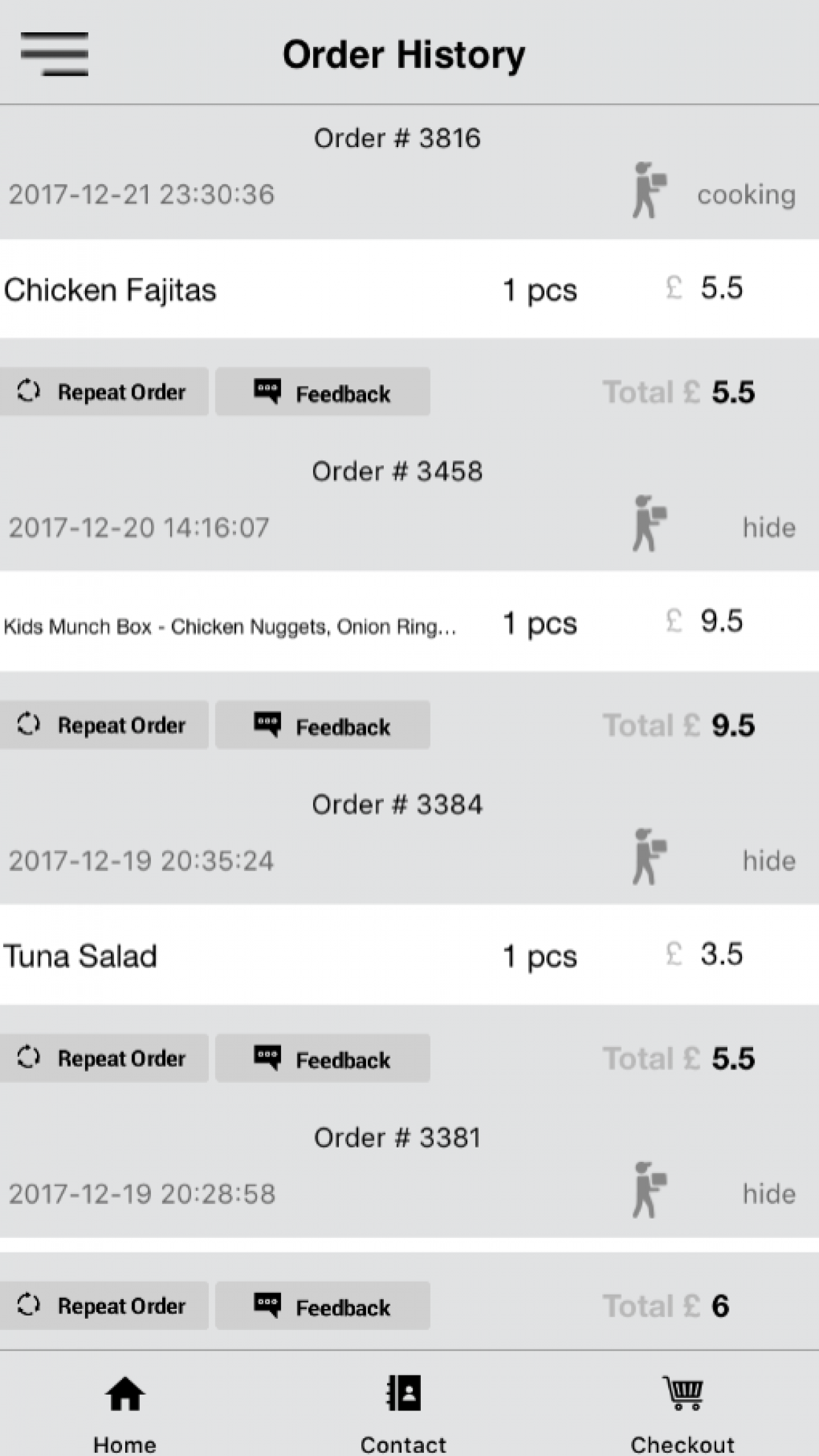Hide details of order 3458
The height and width of the screenshot is (1456, 819).
(769, 527)
